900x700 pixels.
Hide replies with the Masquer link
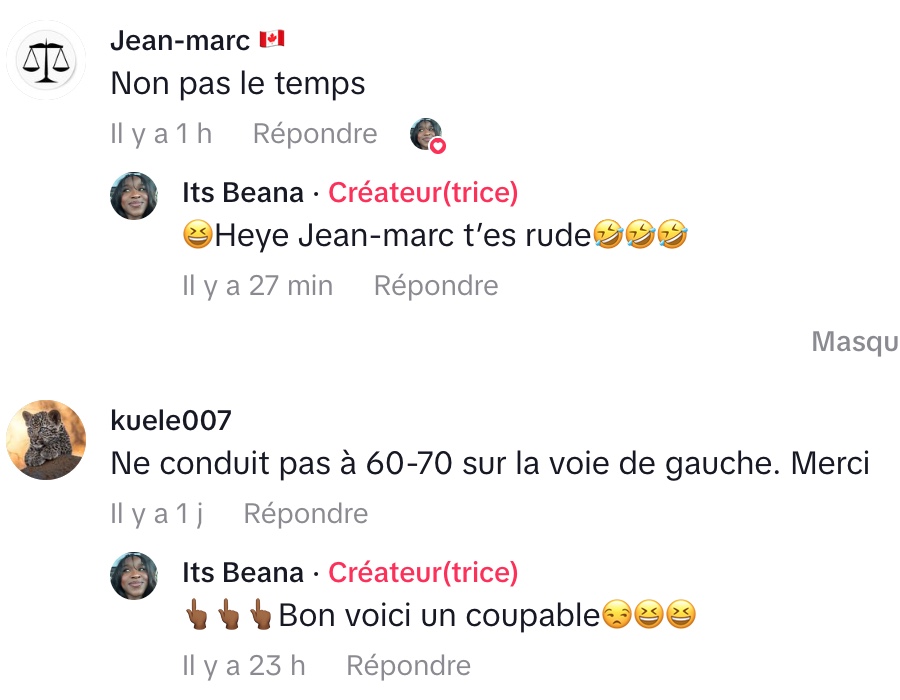coord(855,342)
